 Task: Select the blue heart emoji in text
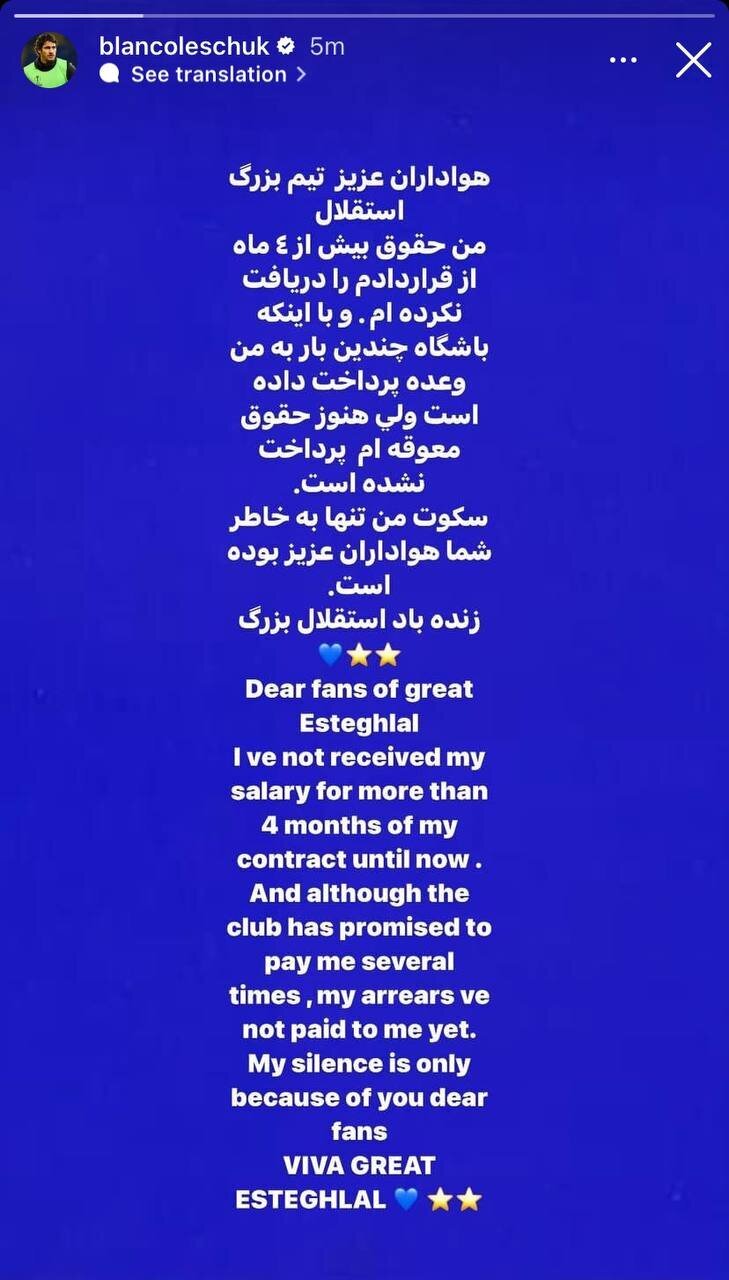(330, 654)
